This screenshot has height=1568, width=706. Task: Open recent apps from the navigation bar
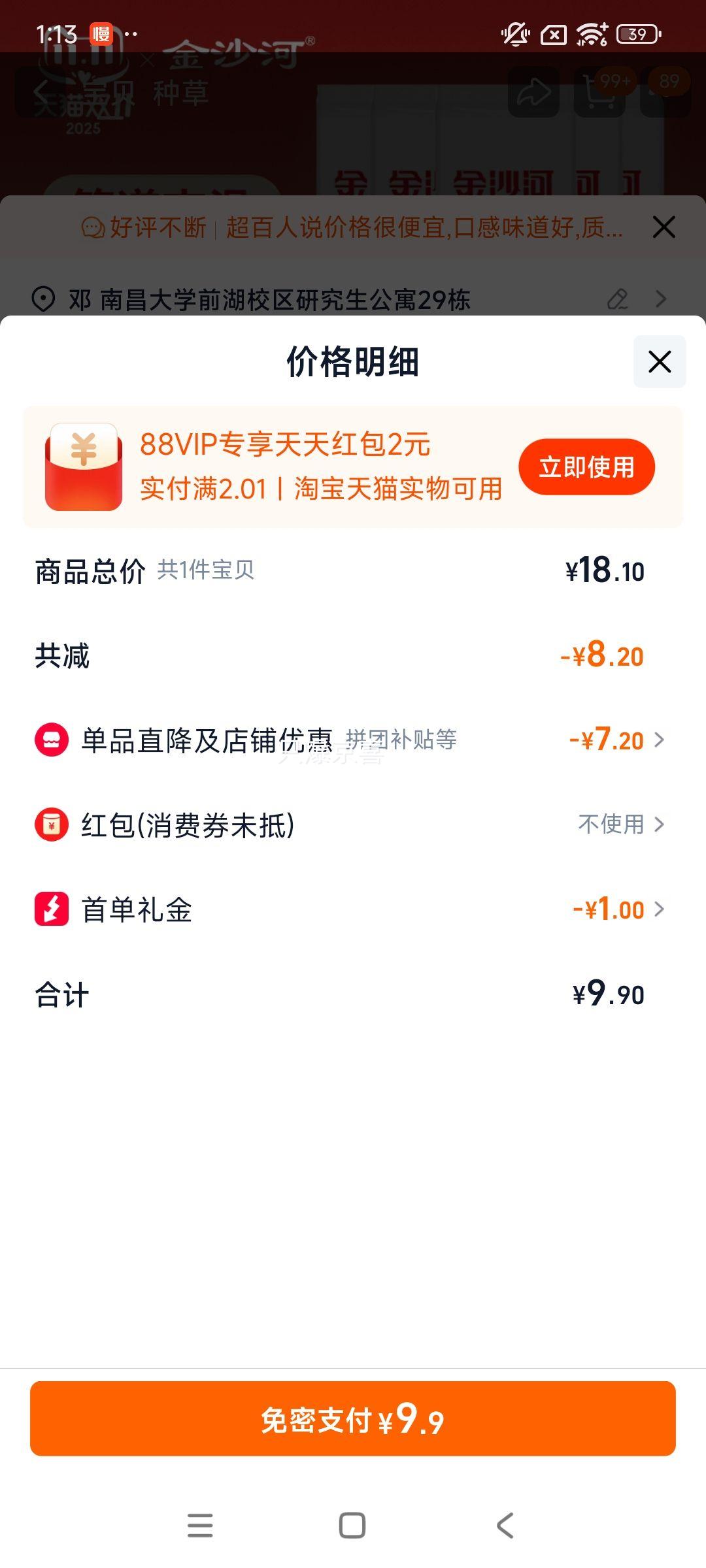[200, 1526]
